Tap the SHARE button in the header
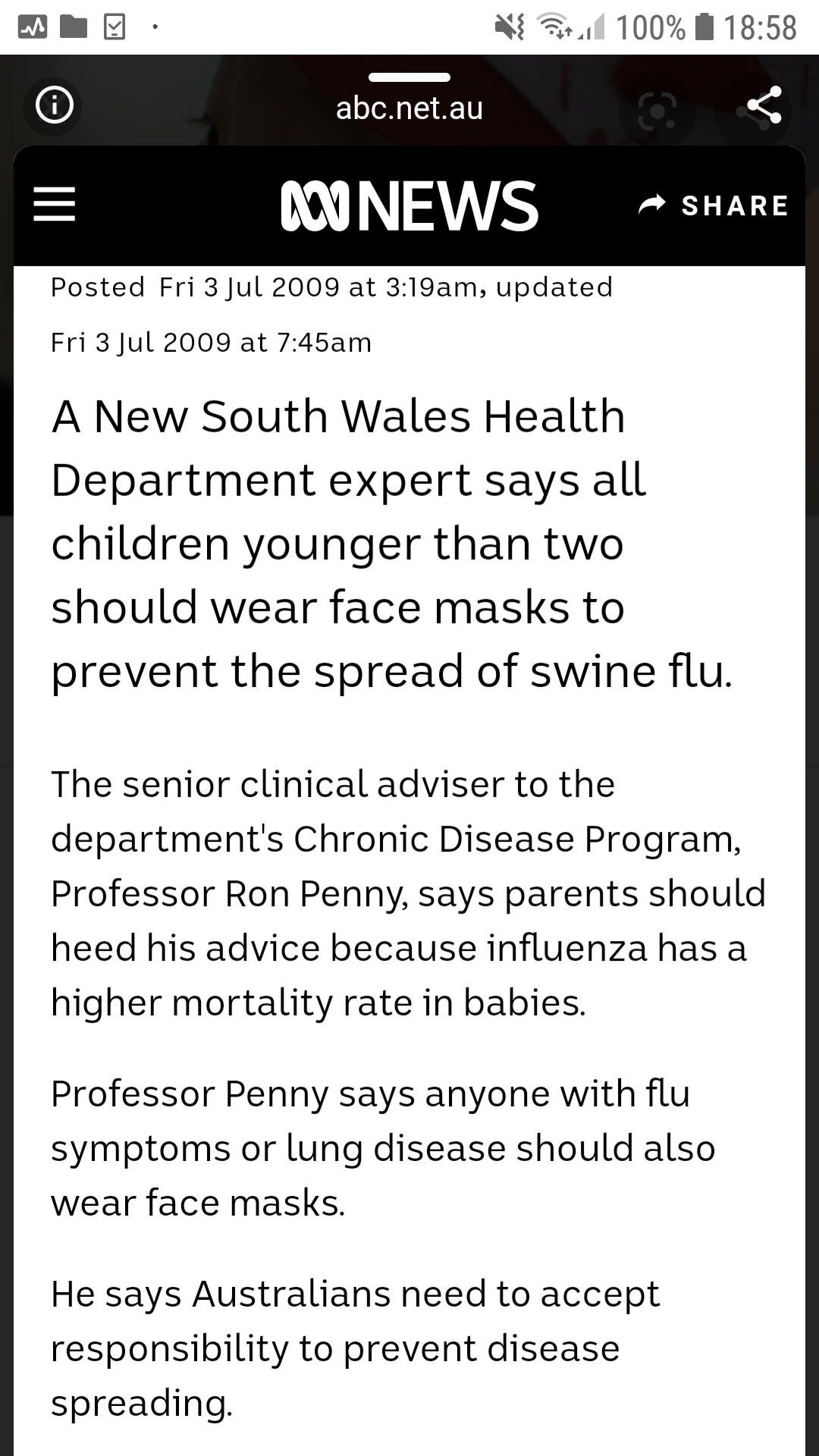 point(714,206)
